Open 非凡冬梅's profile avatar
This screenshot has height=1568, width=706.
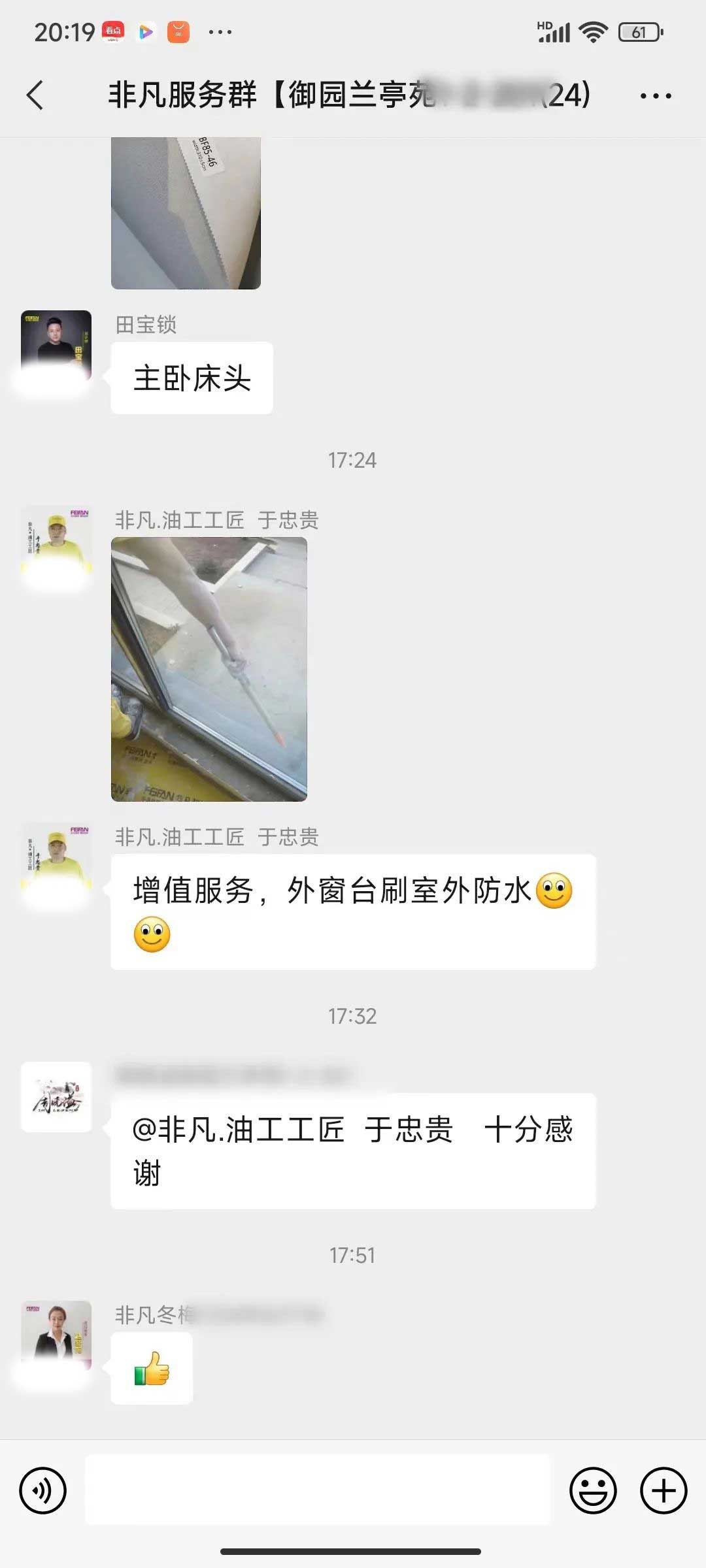tap(56, 1336)
